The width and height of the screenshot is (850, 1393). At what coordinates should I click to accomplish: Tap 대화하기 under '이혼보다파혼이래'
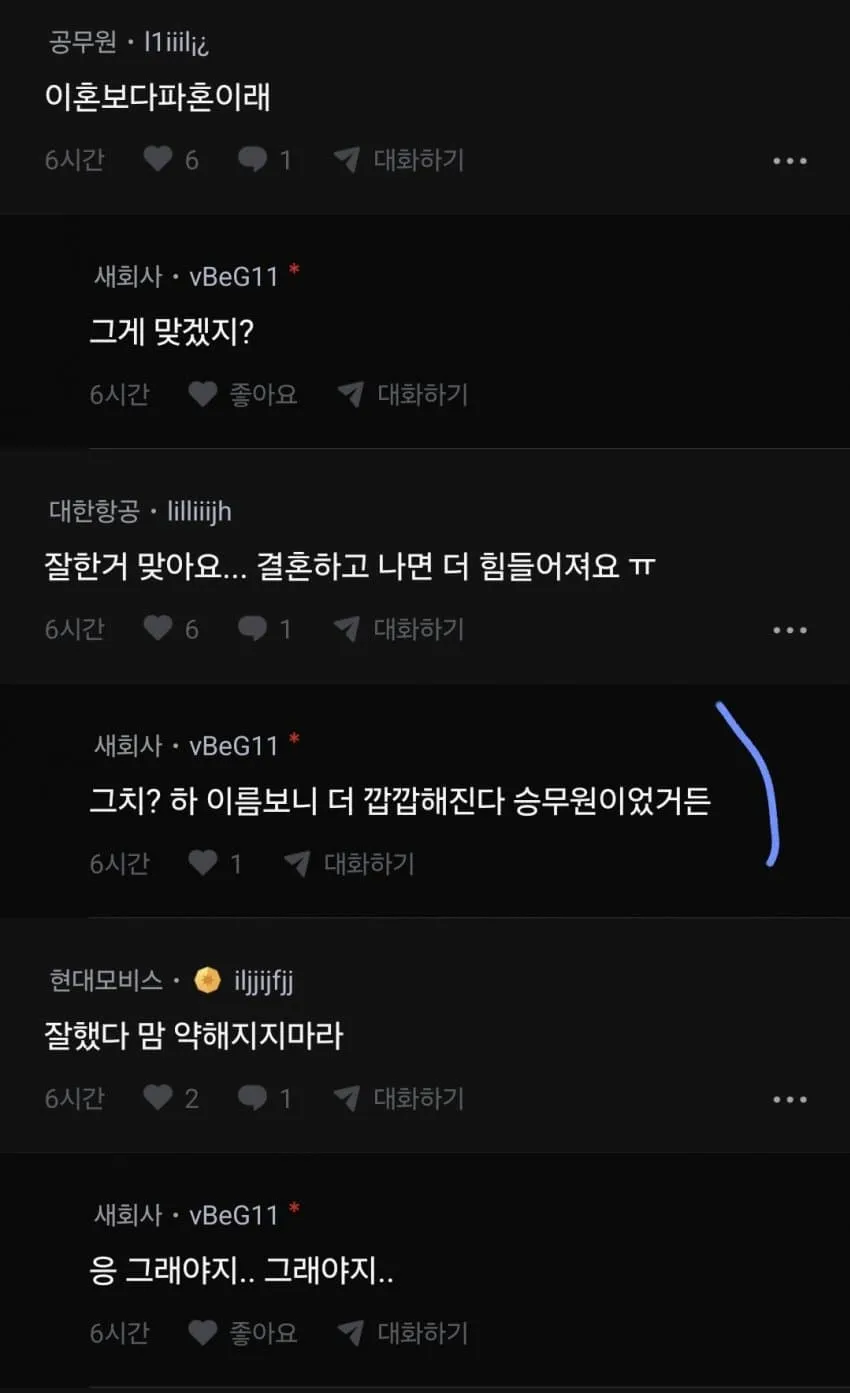click(400, 160)
